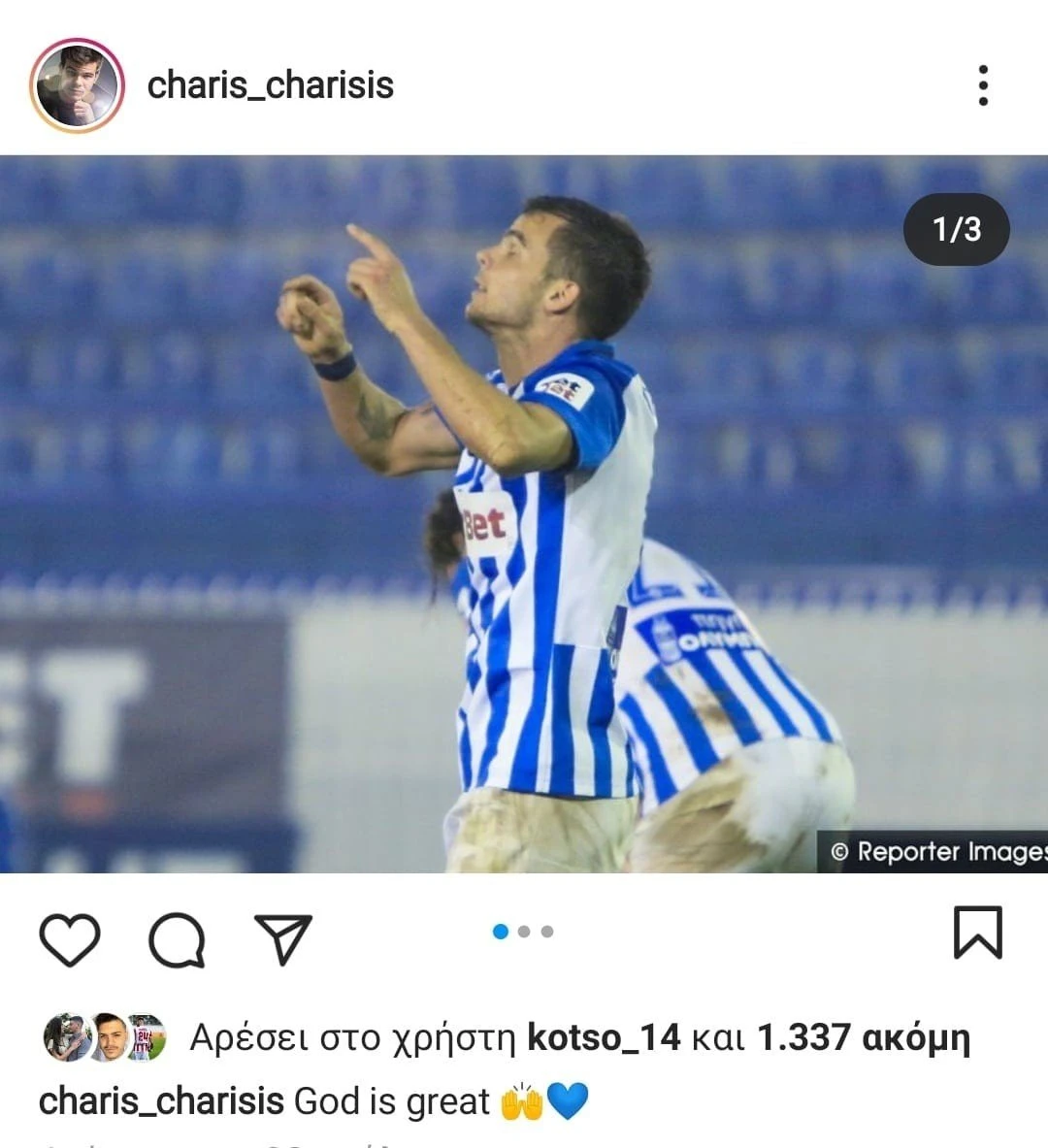The width and height of the screenshot is (1048, 1148).
Task: Open kotso_14 profile from likes line
Action: click(x=603, y=1037)
